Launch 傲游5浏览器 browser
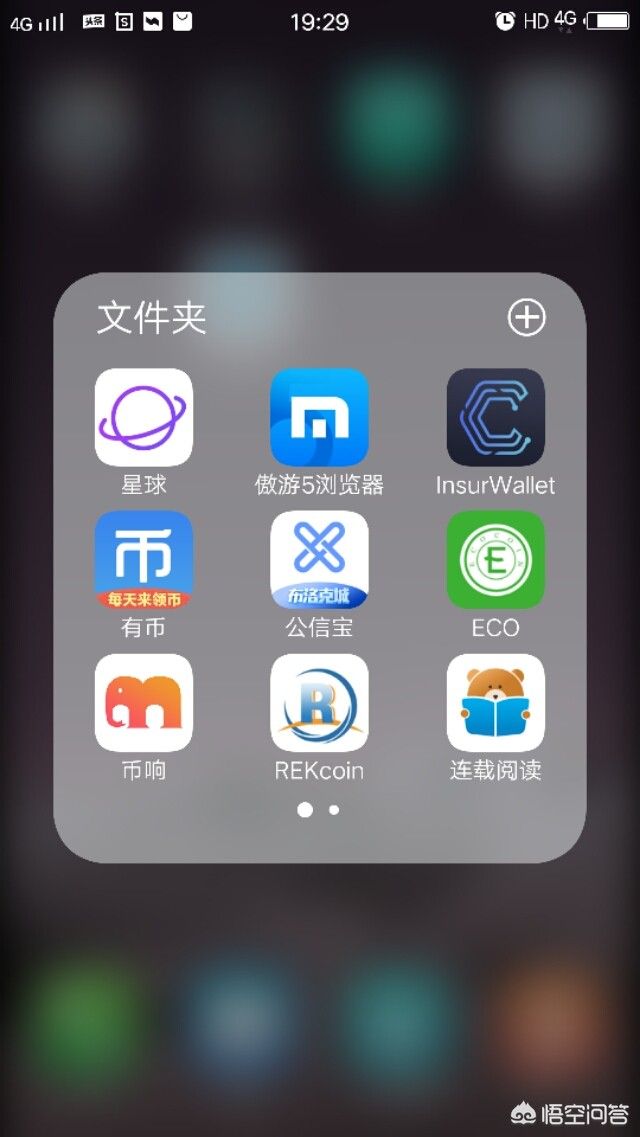 (320, 417)
